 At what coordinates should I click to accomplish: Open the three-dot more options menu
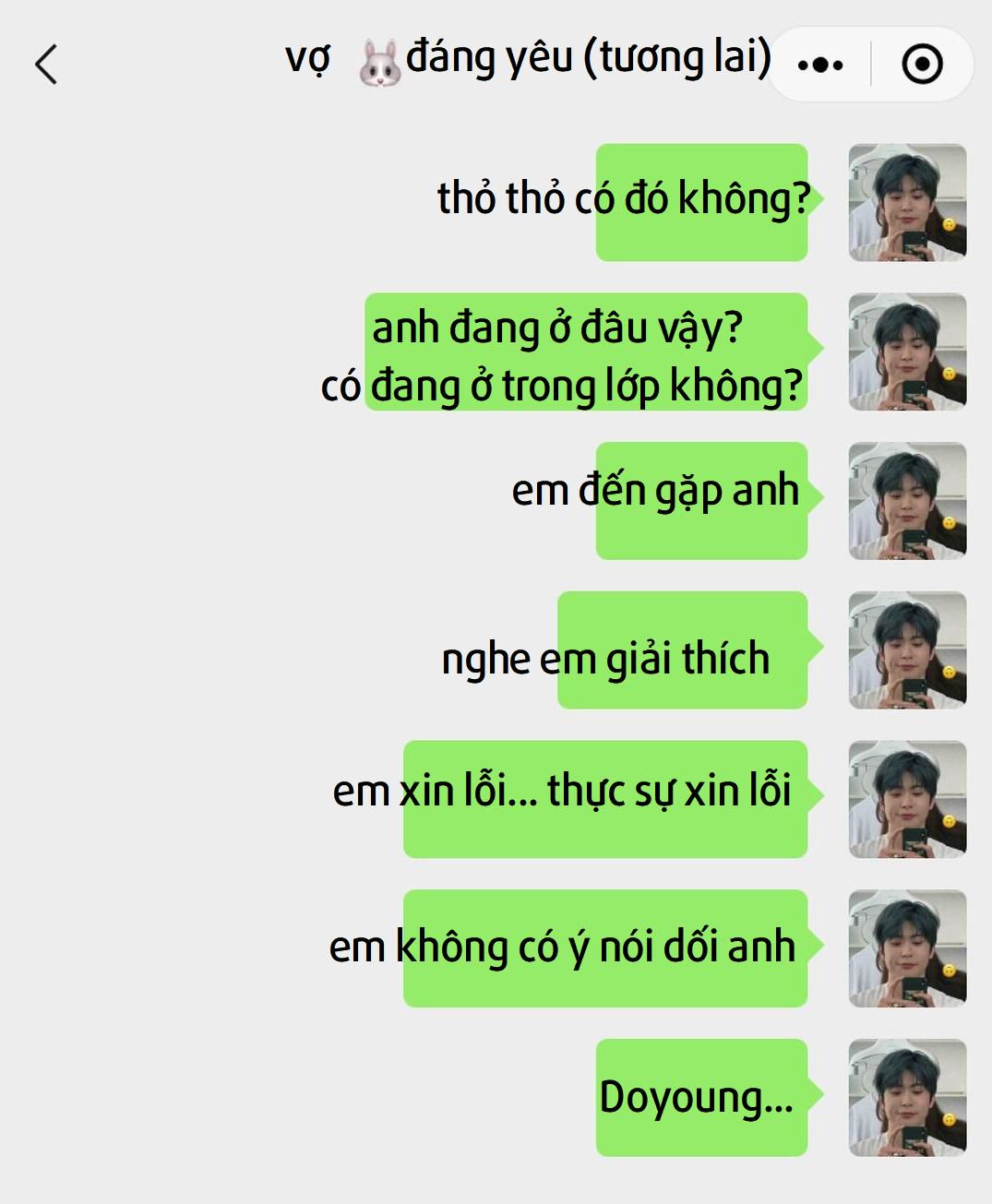820,65
